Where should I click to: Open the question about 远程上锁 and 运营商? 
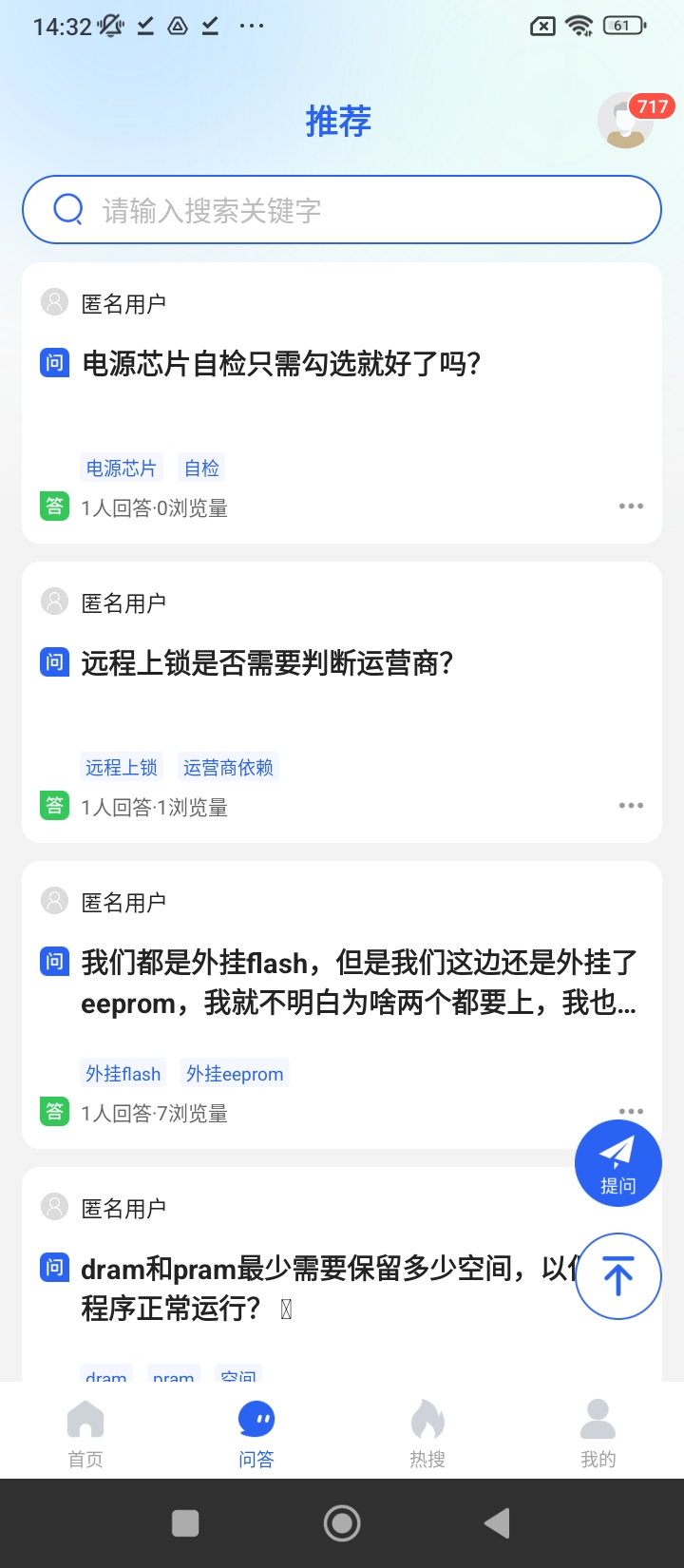267,662
